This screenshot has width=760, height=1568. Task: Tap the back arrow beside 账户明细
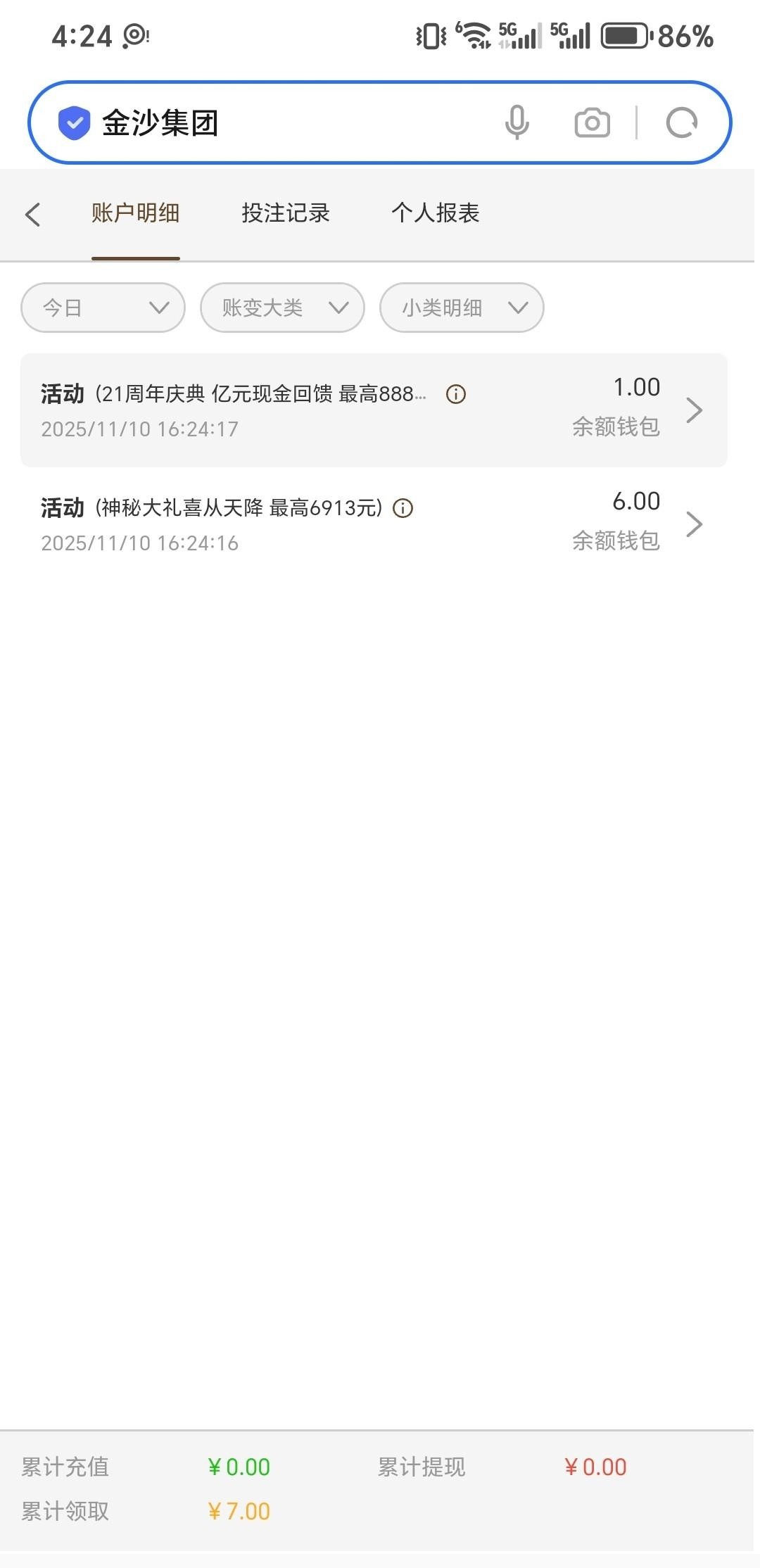33,213
